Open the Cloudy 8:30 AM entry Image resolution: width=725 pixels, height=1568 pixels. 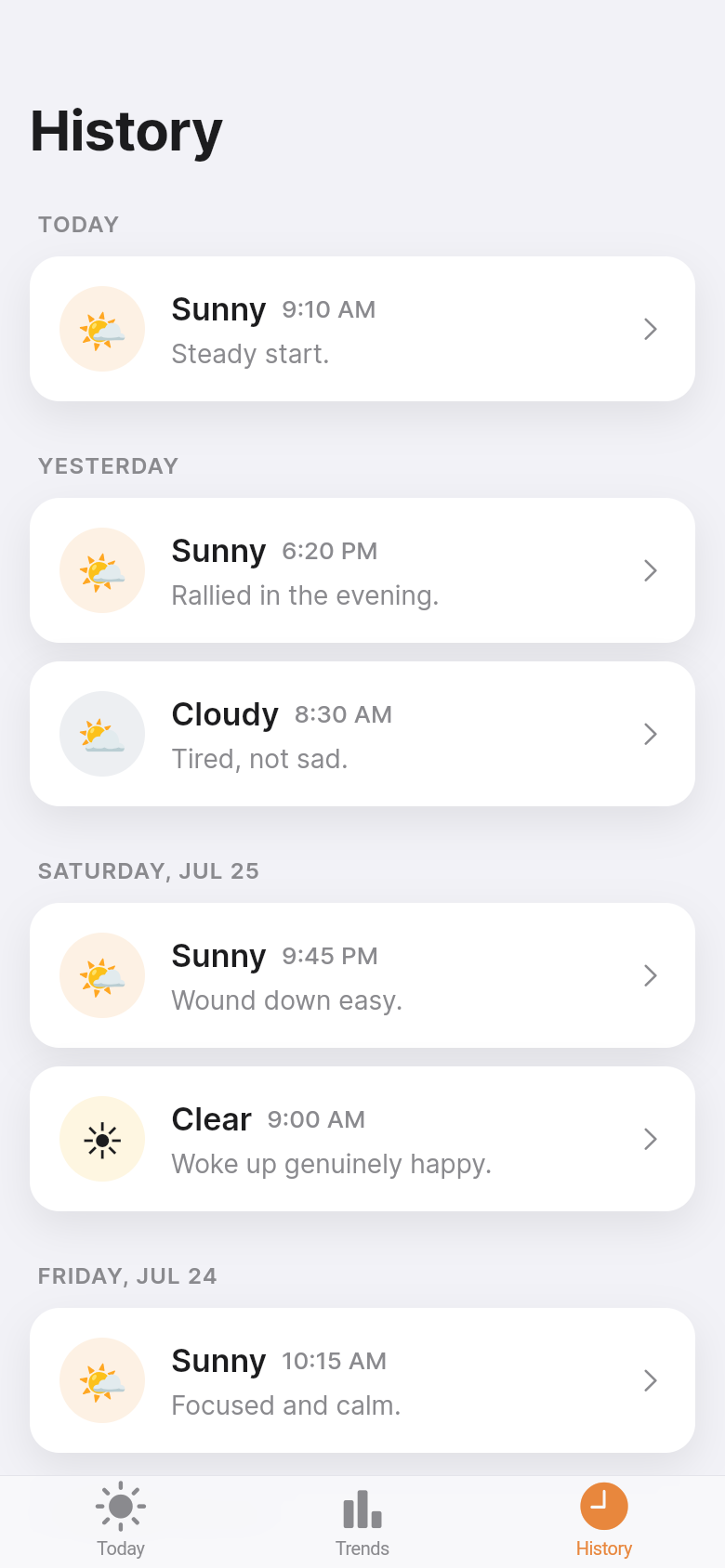tap(362, 734)
